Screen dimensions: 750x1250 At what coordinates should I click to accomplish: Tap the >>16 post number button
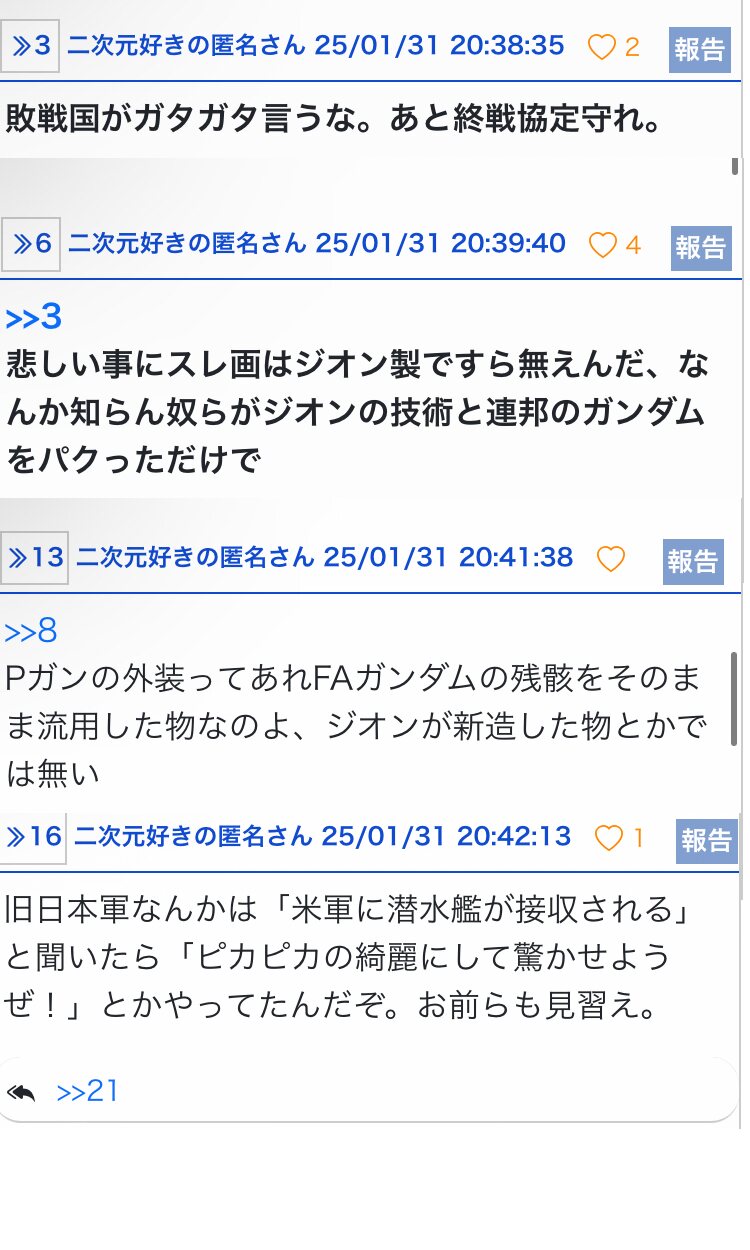coord(34,837)
